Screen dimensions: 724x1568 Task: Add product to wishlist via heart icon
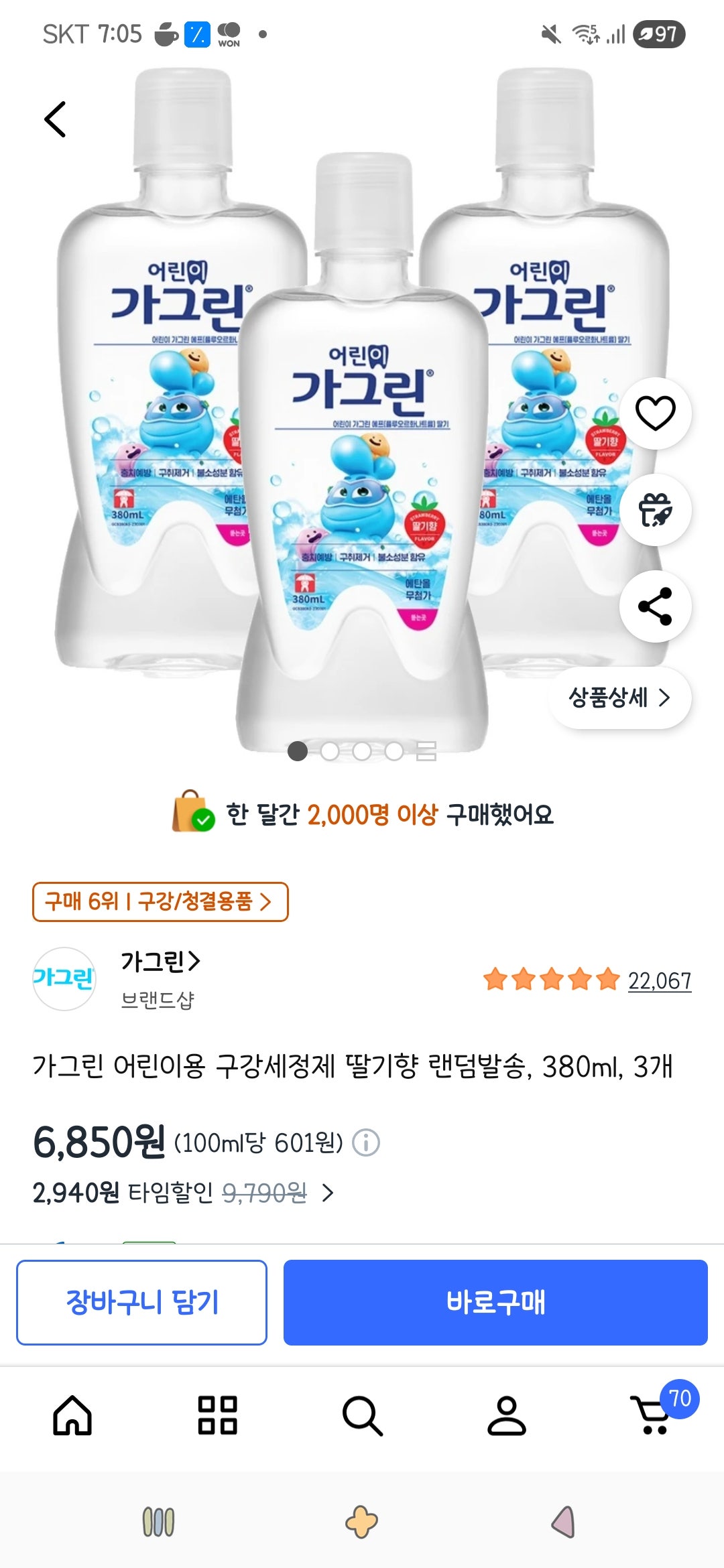[x=657, y=413]
